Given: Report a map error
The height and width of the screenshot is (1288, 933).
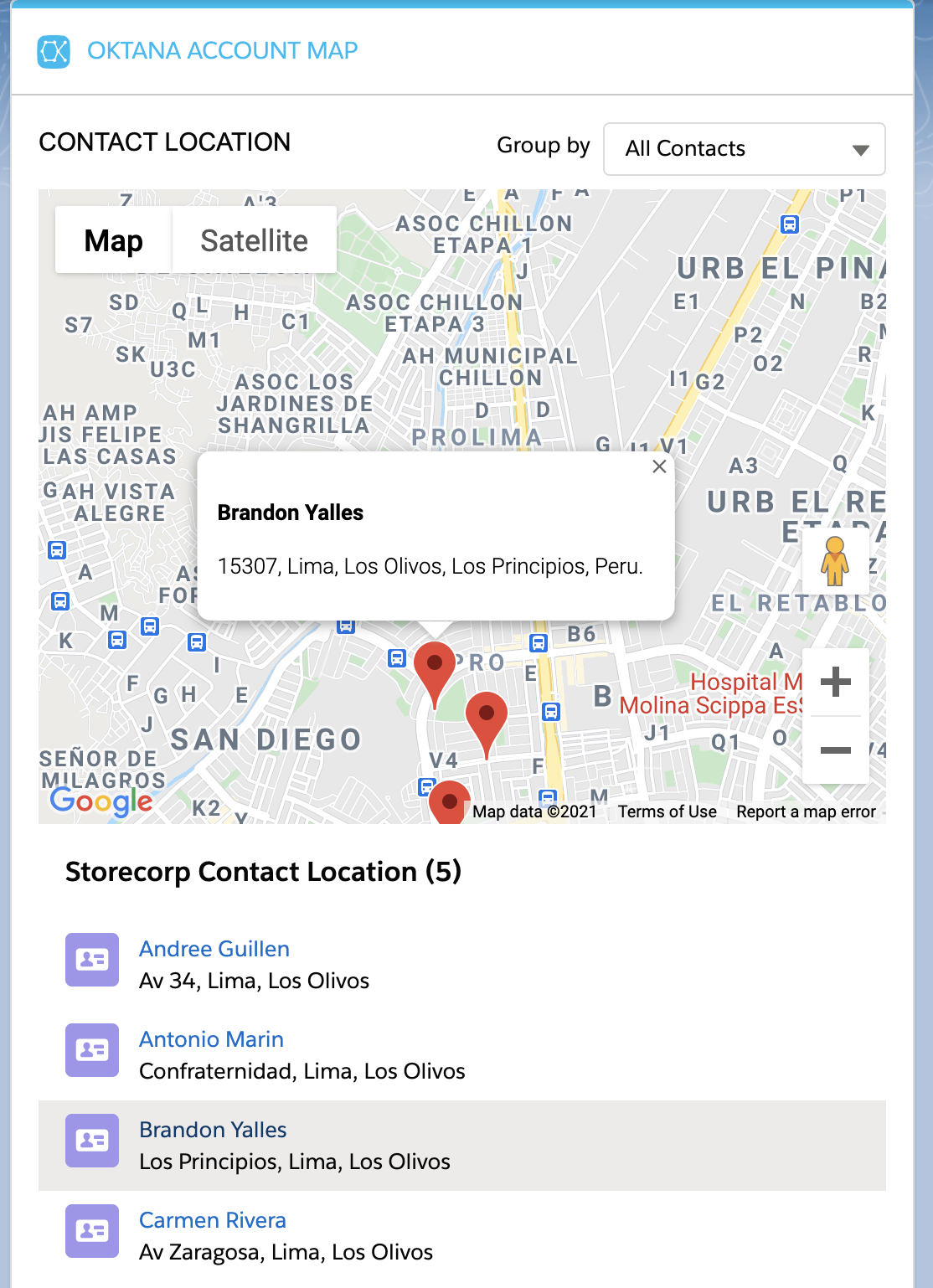Looking at the screenshot, I should click(x=806, y=811).
